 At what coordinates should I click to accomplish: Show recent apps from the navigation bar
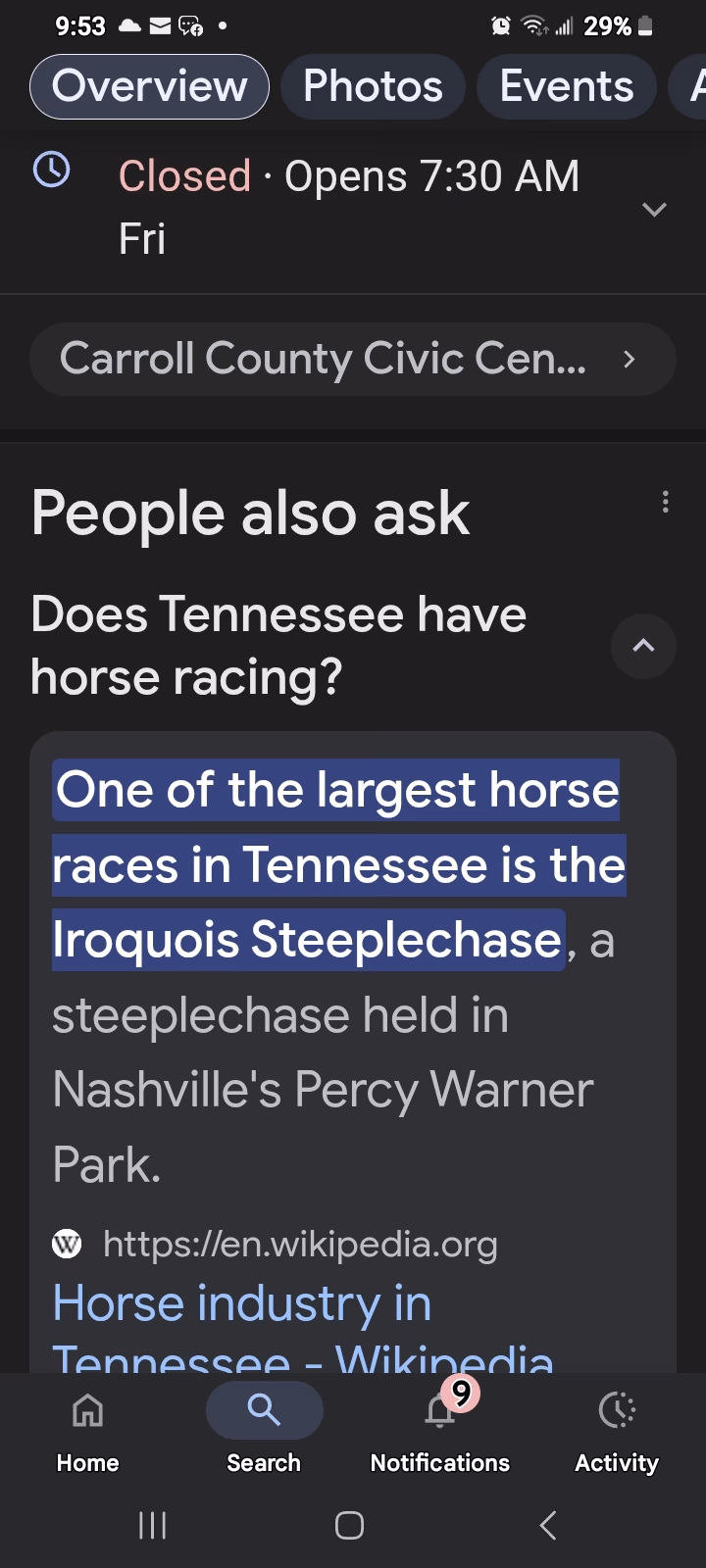pos(152,1525)
